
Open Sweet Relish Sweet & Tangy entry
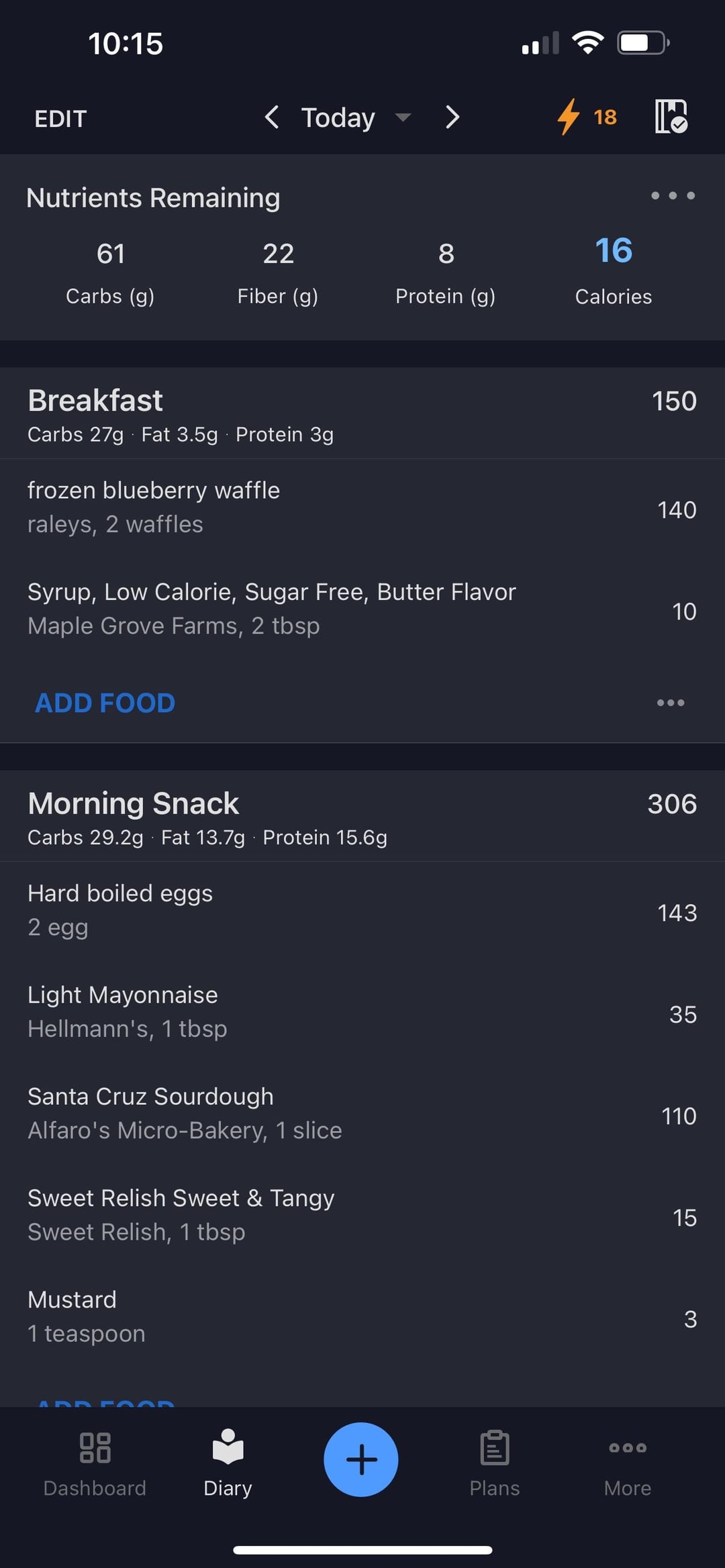pos(362,1216)
